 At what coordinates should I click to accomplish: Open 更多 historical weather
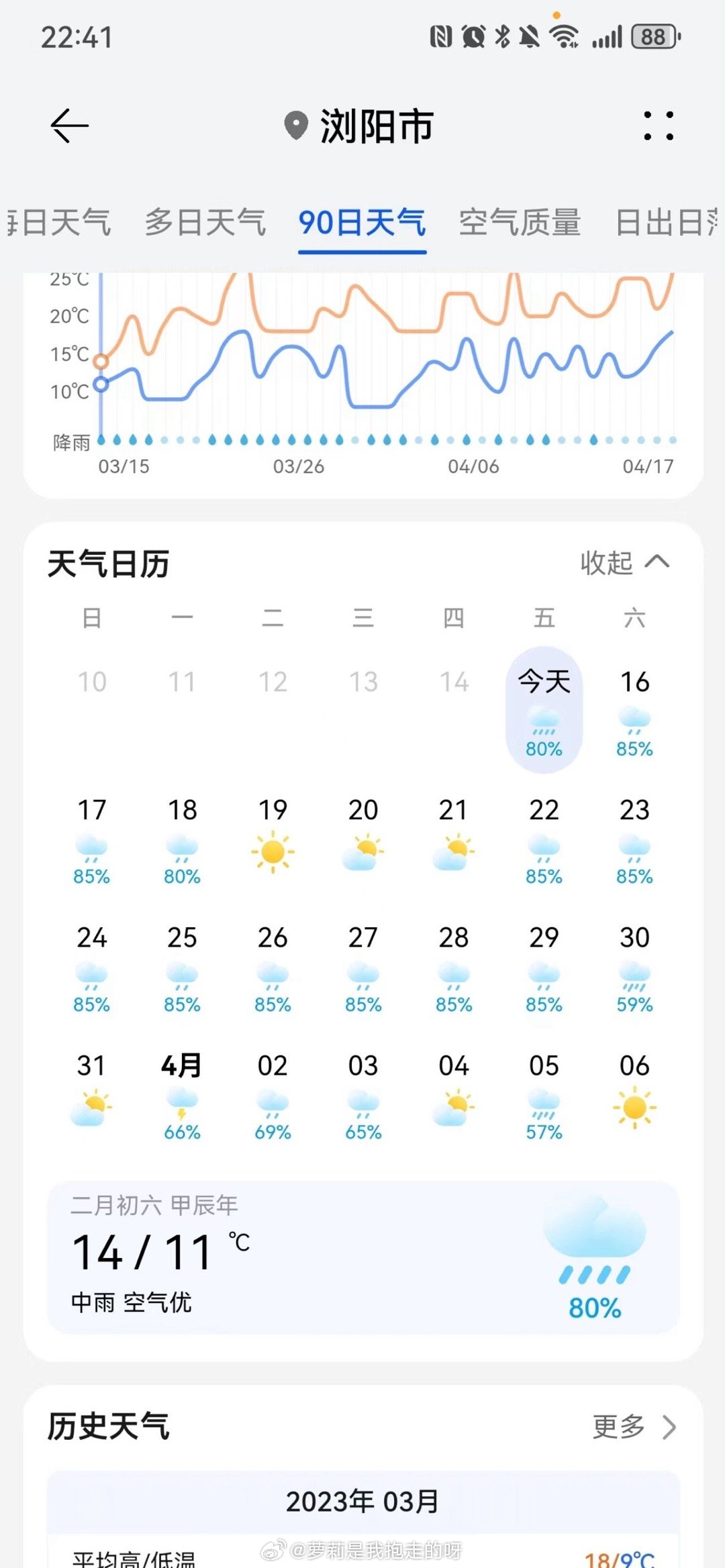click(633, 1427)
